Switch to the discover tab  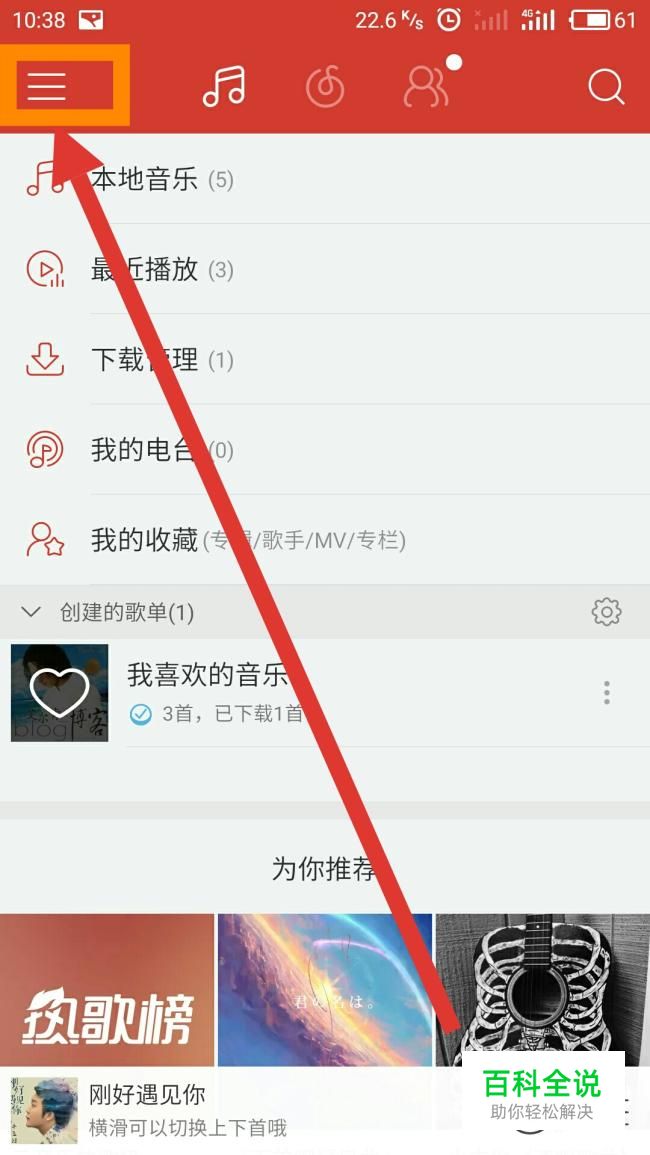(324, 88)
